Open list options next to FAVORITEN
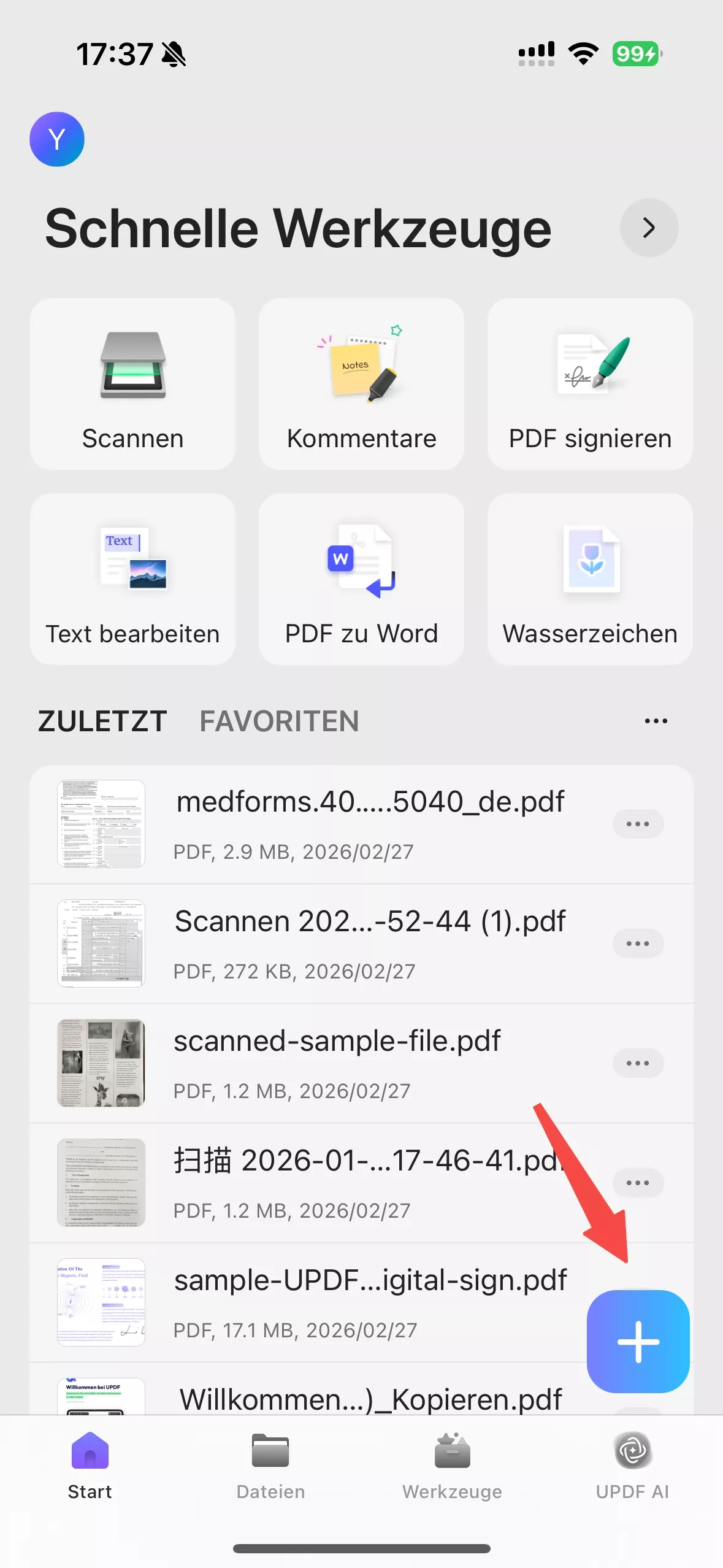Image resolution: width=723 pixels, height=1568 pixels. click(x=656, y=721)
